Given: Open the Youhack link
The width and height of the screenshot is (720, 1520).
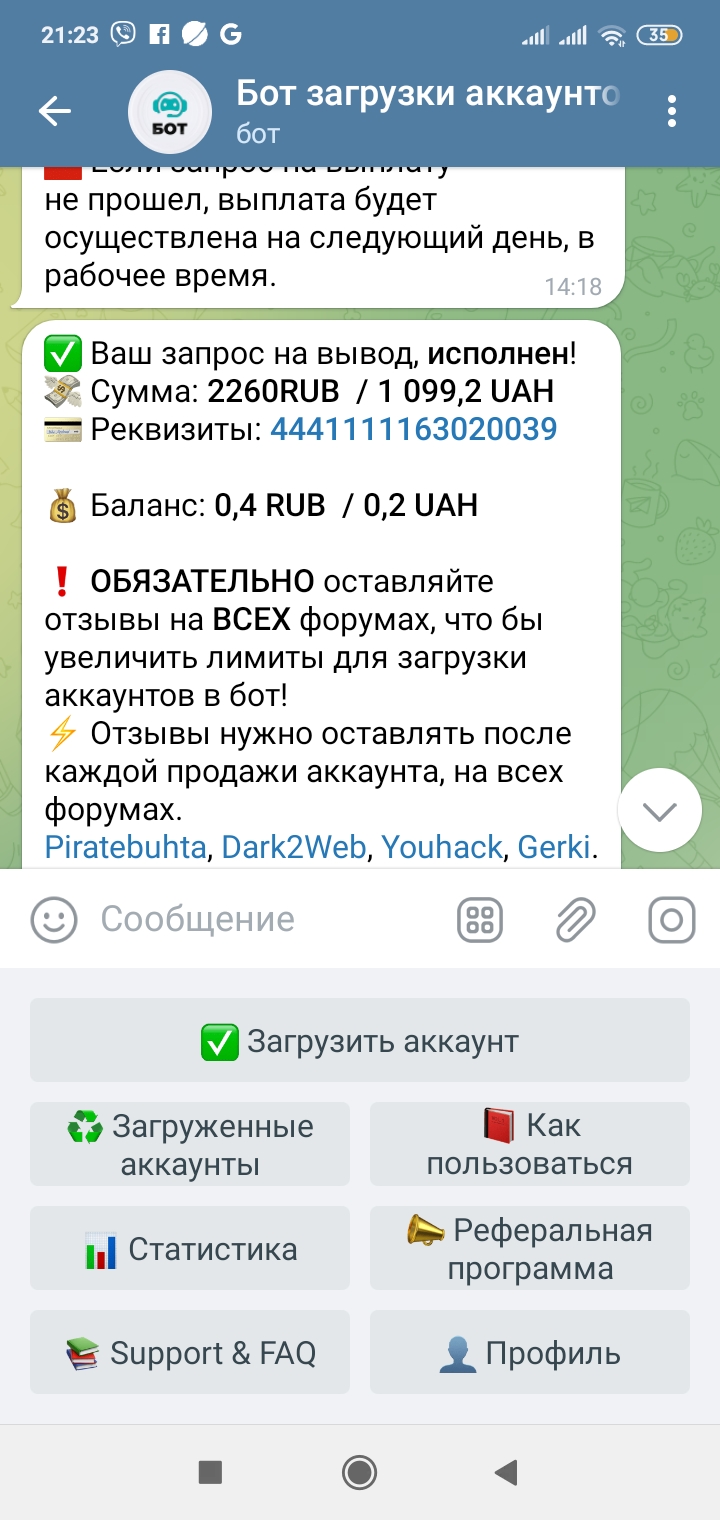Looking at the screenshot, I should (441, 847).
